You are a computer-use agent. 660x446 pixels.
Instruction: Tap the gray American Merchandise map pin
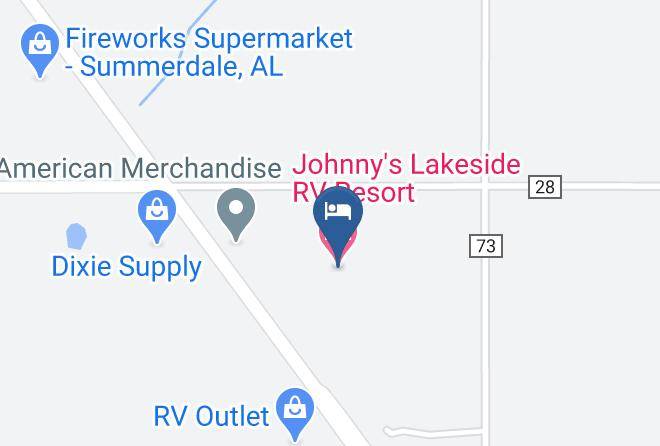pos(236,214)
